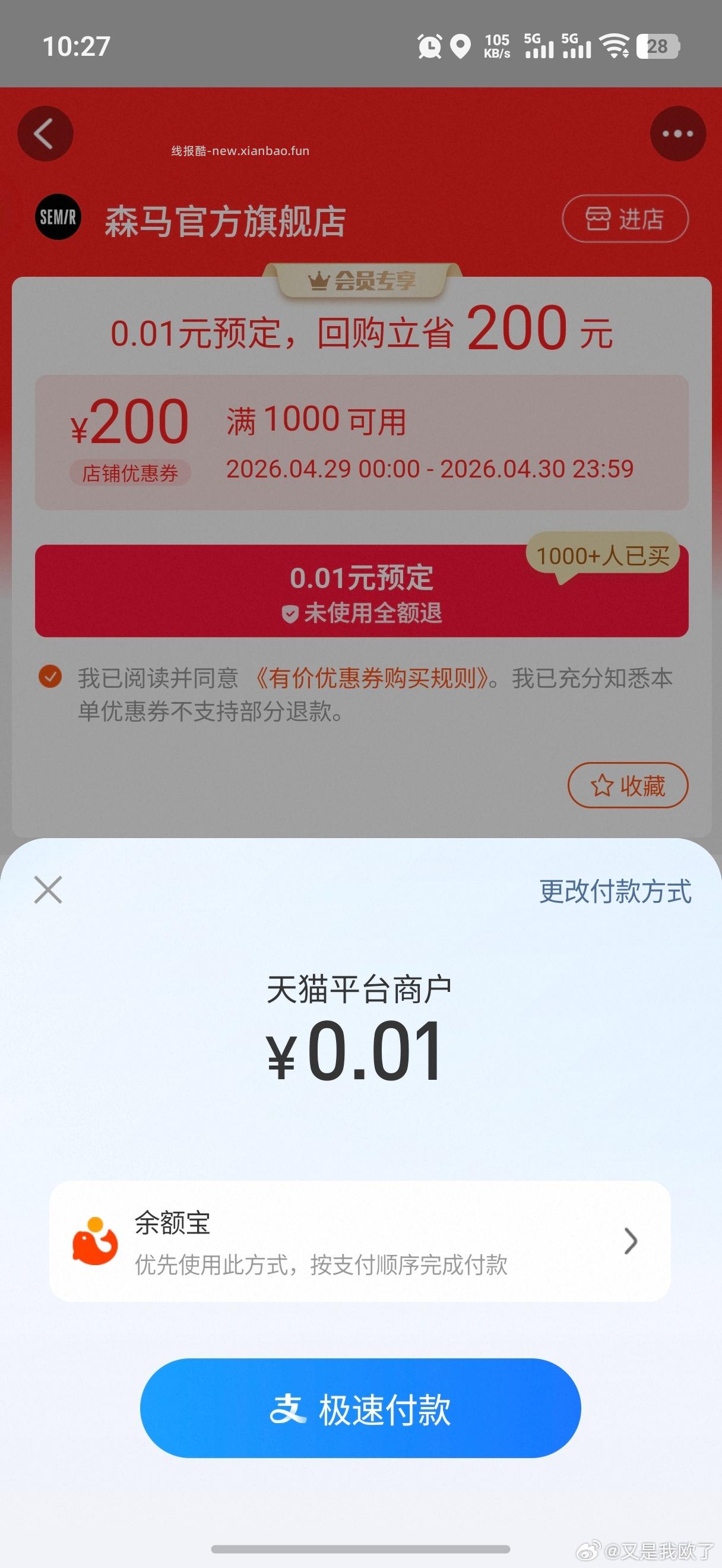This screenshot has height=1568, width=722.
Task: Close the payment sheet with the X
Action: coord(47,890)
